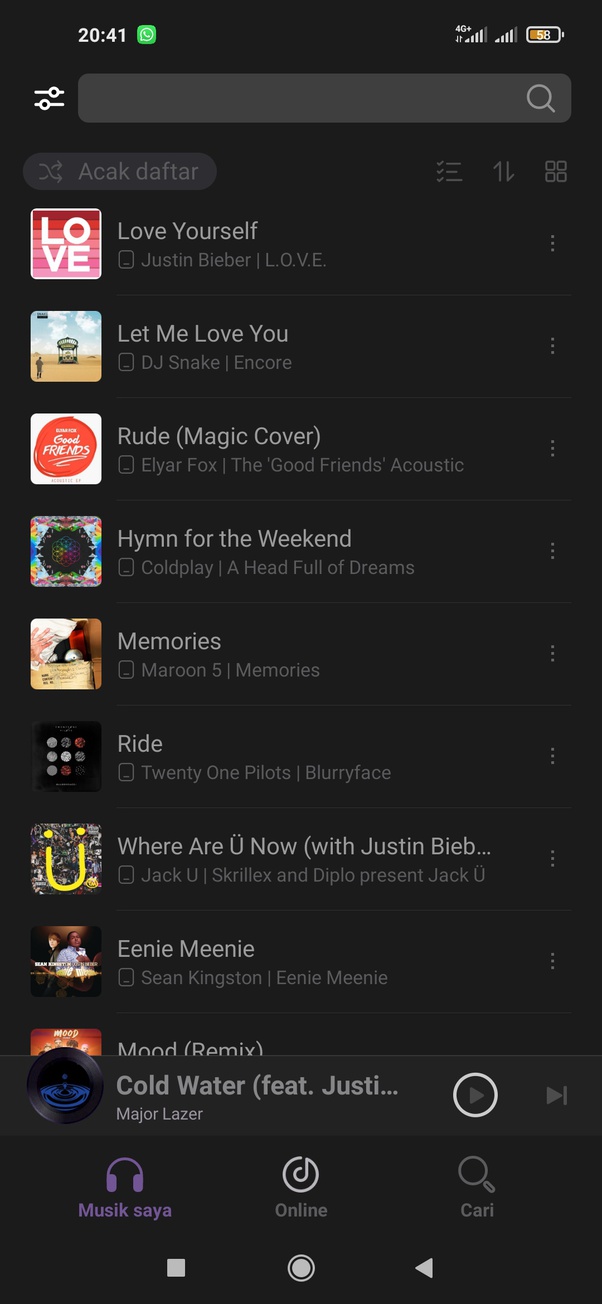Switch to the Cari tab

477,1187
